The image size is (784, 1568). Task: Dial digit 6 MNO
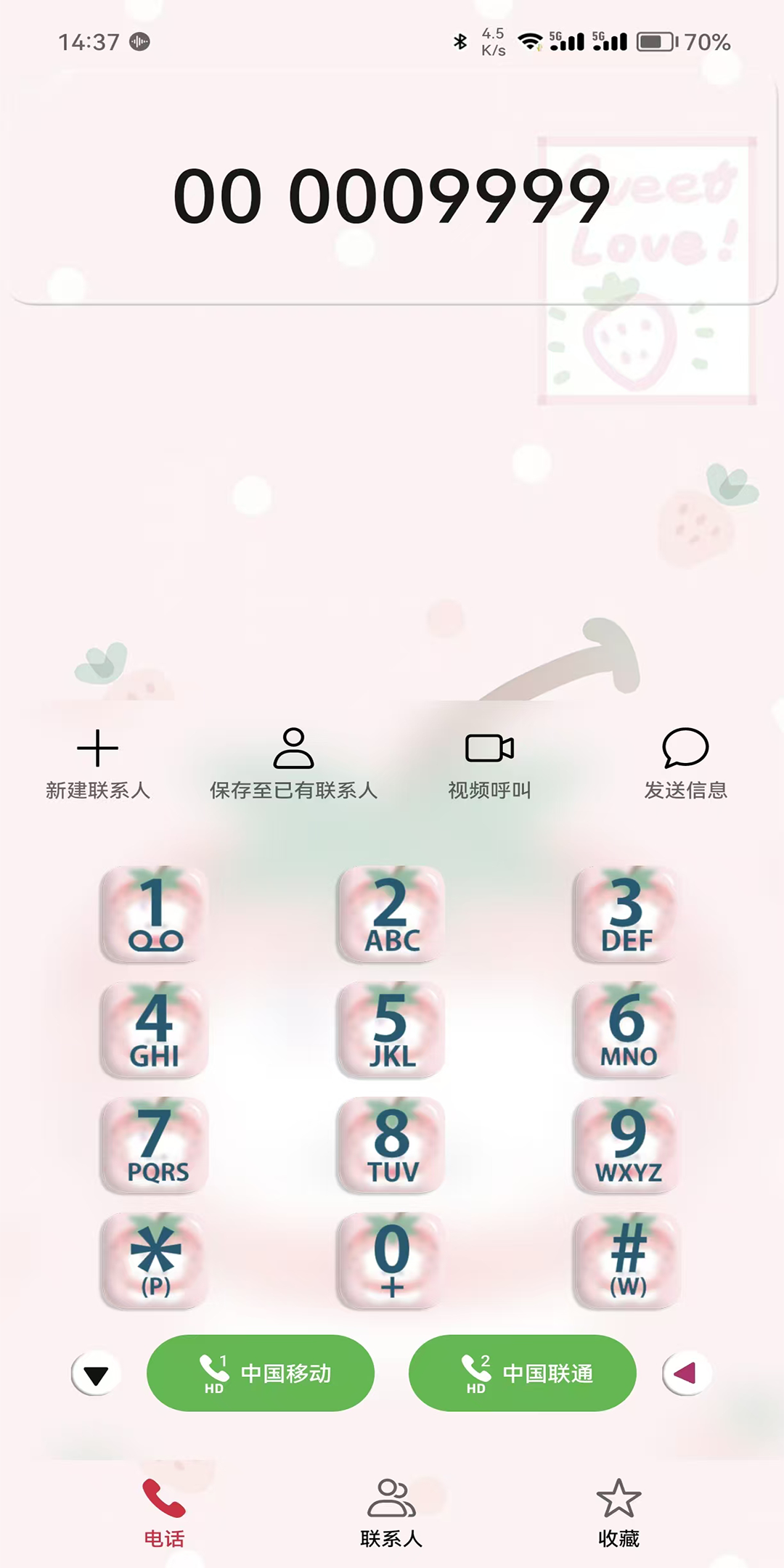pyautogui.click(x=627, y=1029)
